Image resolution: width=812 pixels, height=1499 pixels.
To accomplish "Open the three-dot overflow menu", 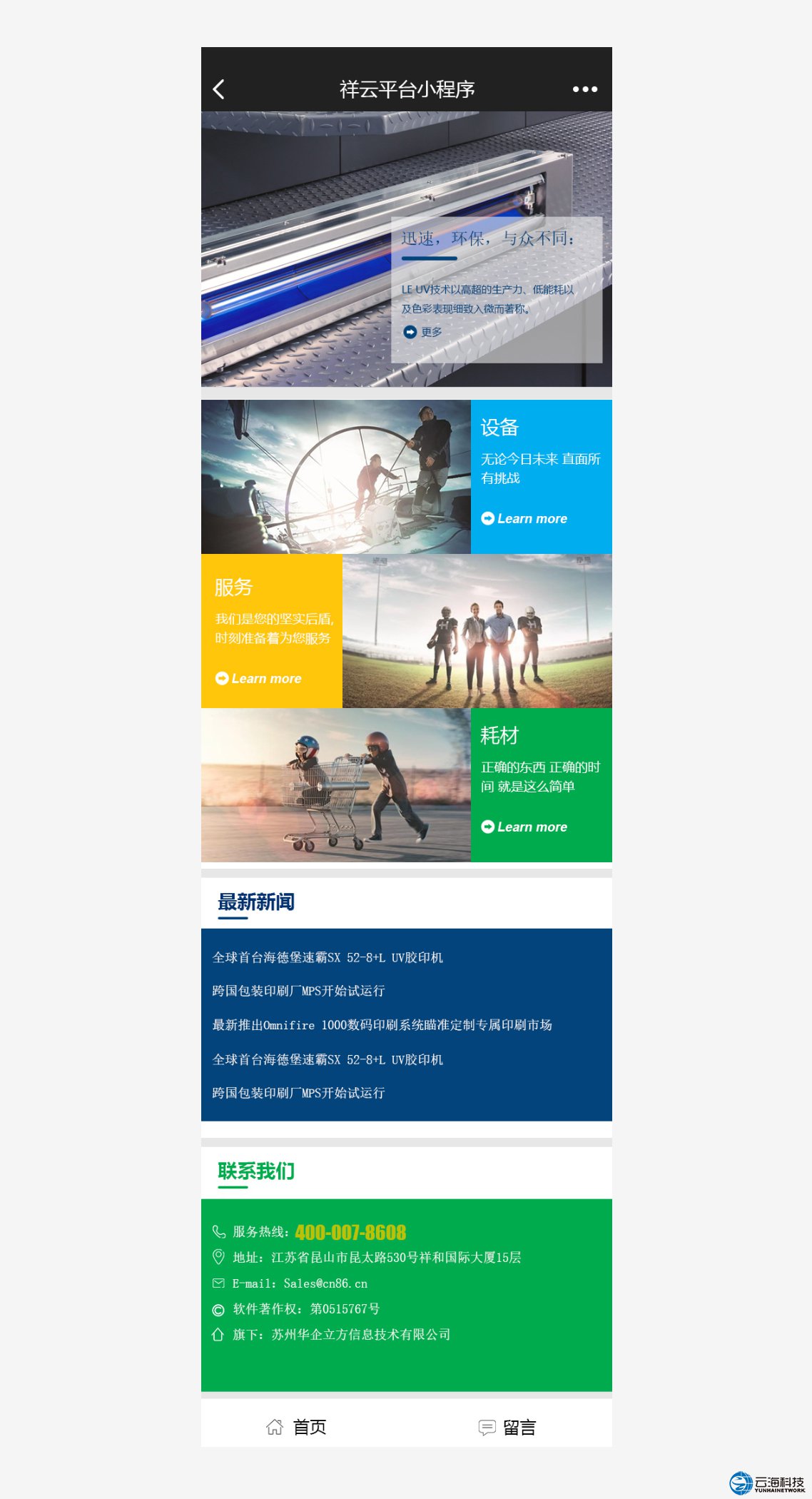I will [584, 89].
